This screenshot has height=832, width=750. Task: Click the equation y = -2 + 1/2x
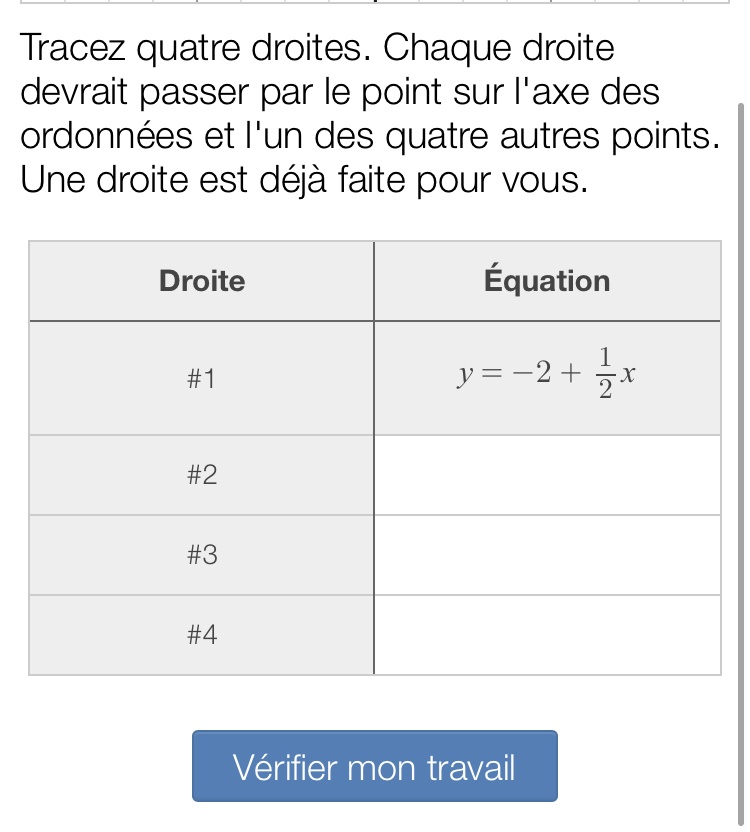click(x=547, y=375)
